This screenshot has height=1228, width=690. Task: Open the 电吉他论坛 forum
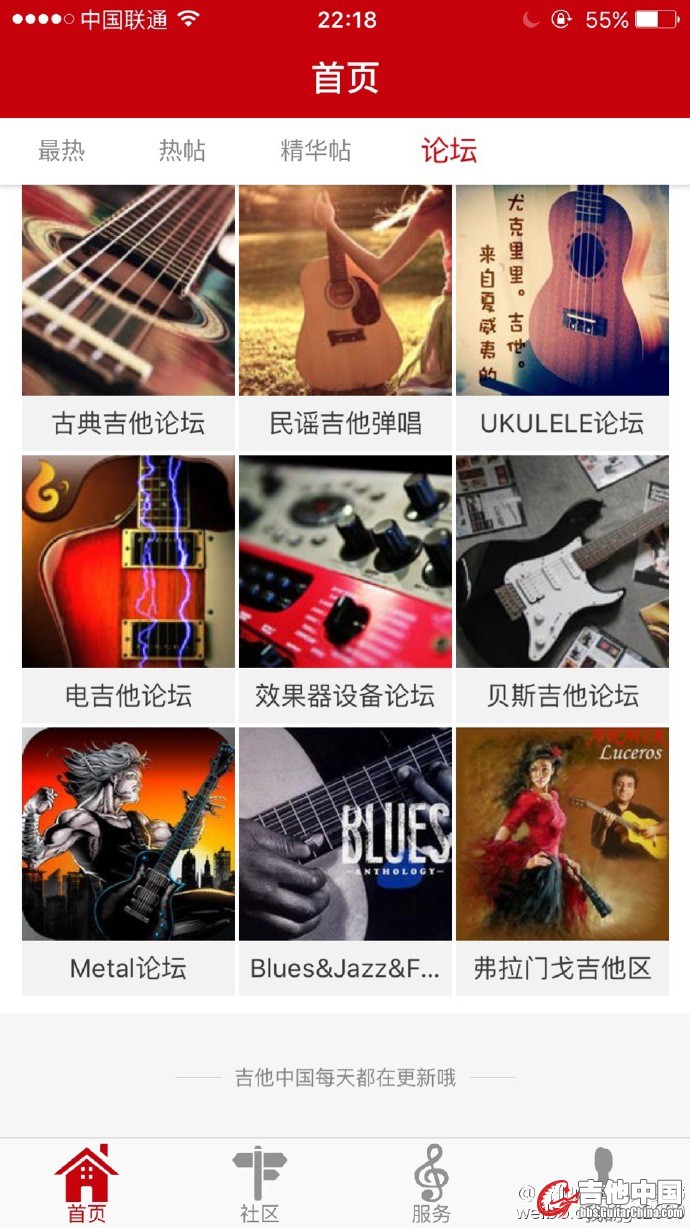(x=128, y=589)
